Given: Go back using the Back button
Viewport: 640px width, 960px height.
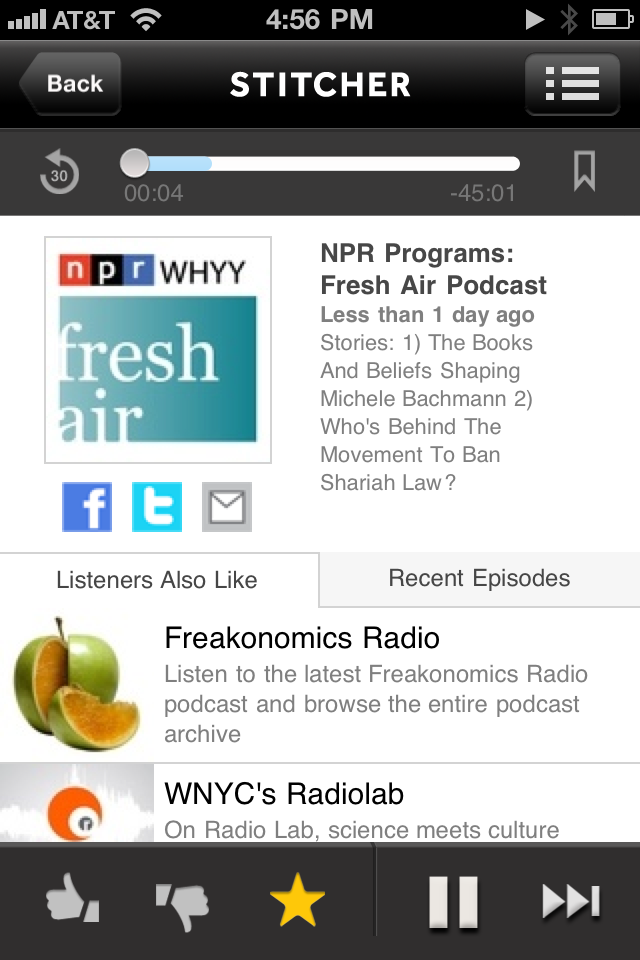Looking at the screenshot, I should pyautogui.click(x=70, y=84).
